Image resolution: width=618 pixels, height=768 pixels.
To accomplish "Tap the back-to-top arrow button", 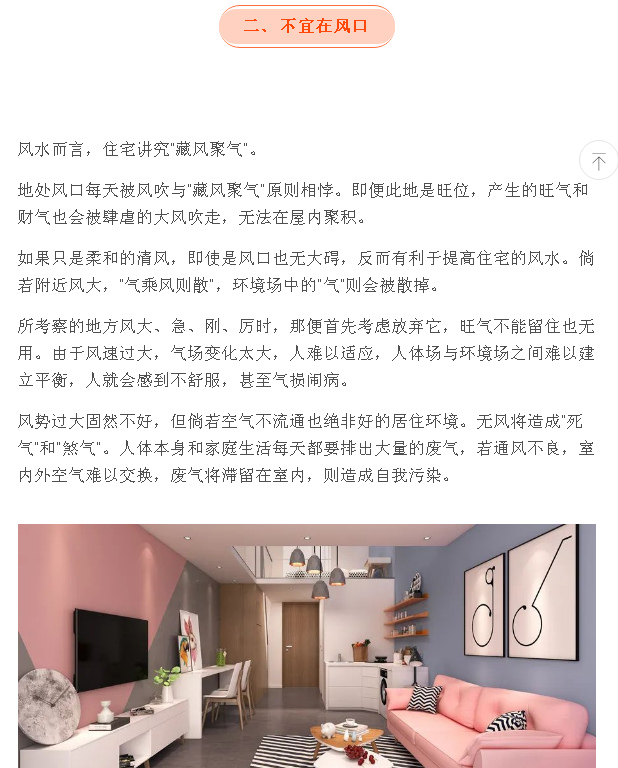I will tap(598, 161).
